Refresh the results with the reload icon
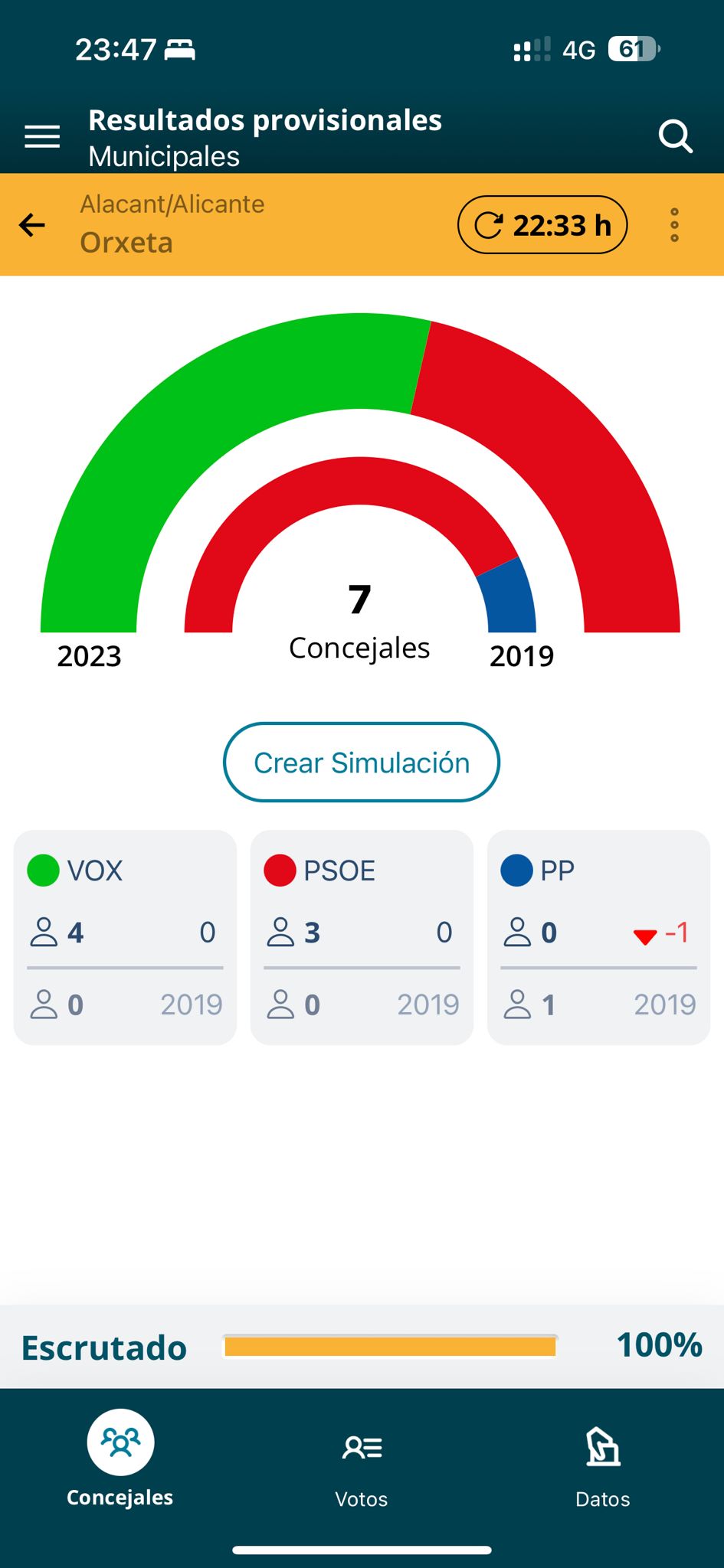 (x=489, y=224)
